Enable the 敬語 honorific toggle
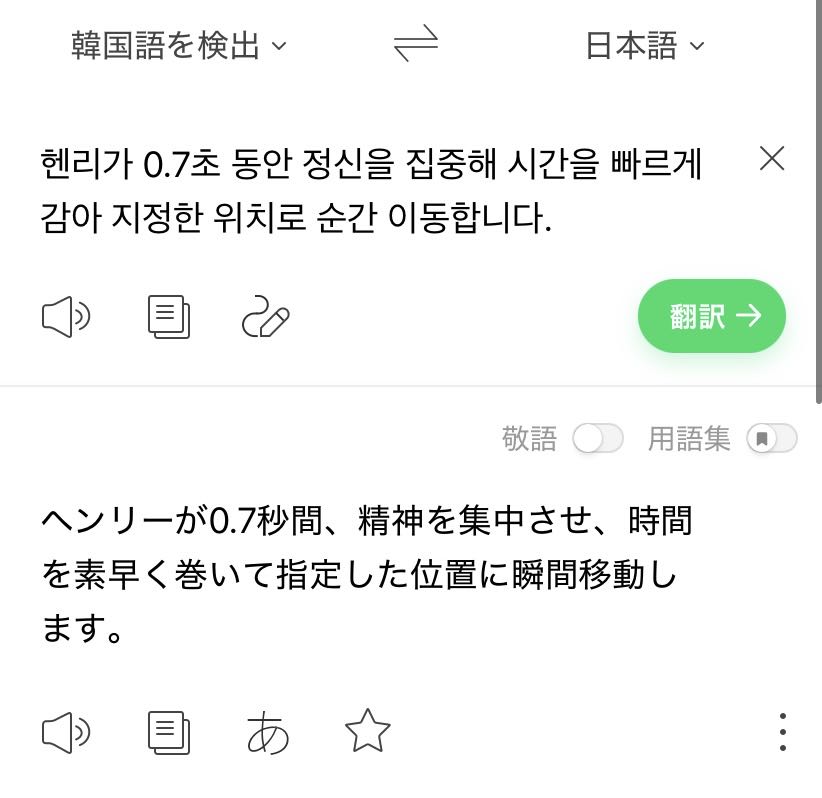The height and width of the screenshot is (798, 822). pos(597,438)
